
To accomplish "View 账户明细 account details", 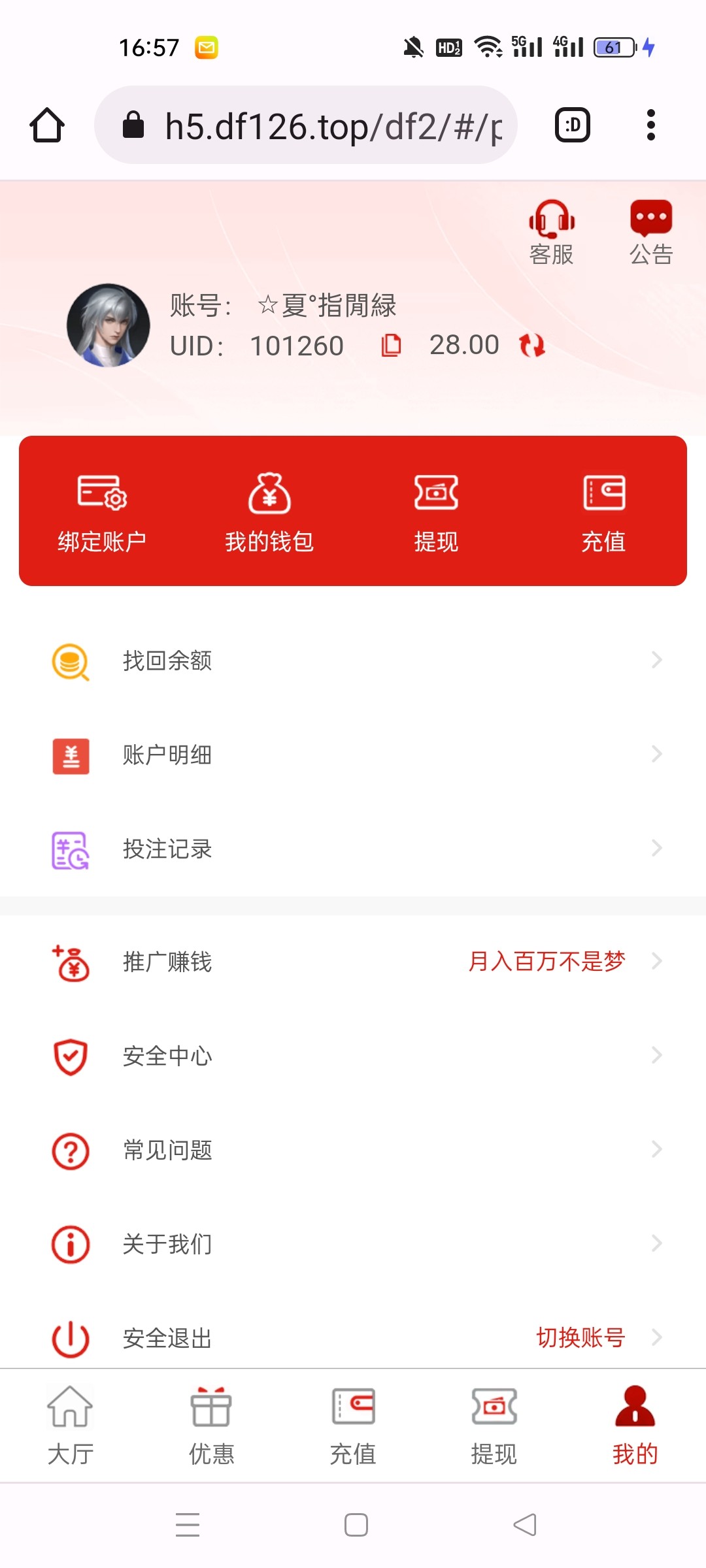I will tap(353, 755).
